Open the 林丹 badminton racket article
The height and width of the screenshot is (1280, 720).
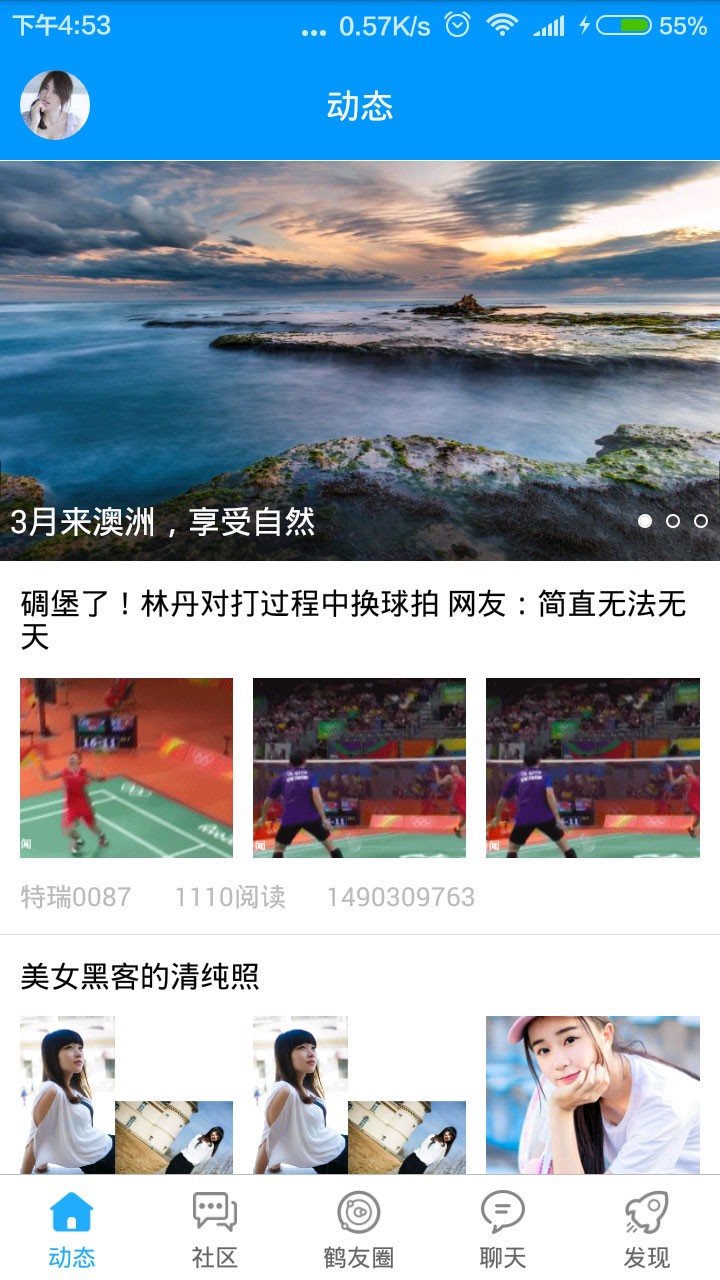click(353, 619)
